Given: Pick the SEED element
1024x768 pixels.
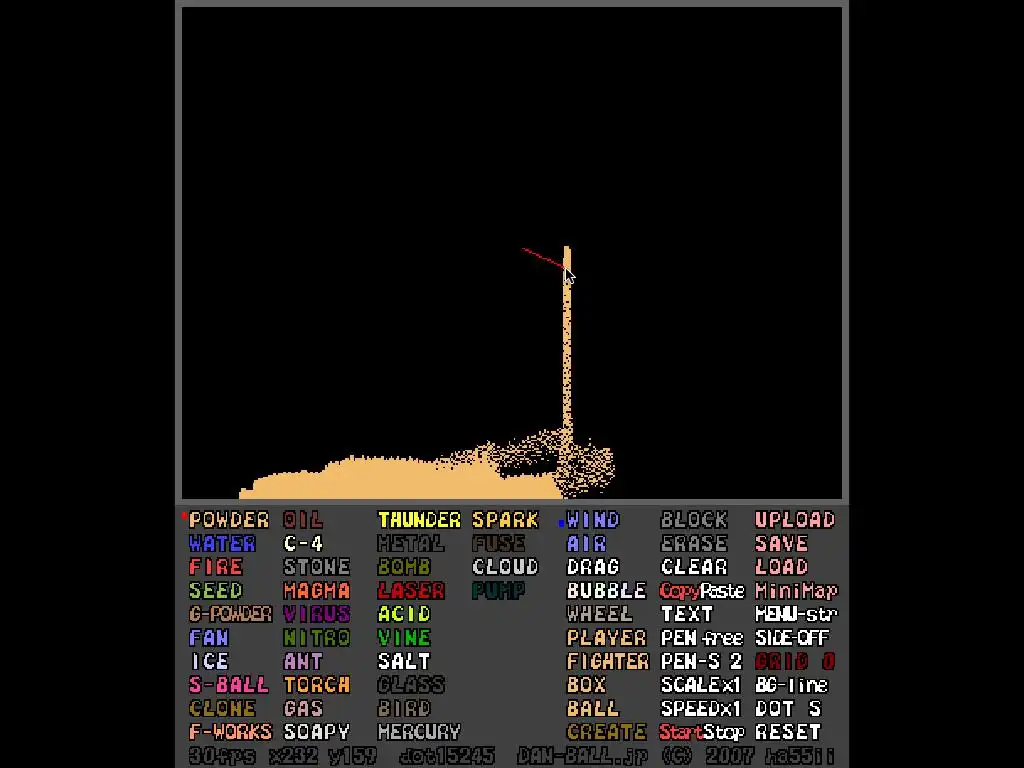Looking at the screenshot, I should coord(216,591).
